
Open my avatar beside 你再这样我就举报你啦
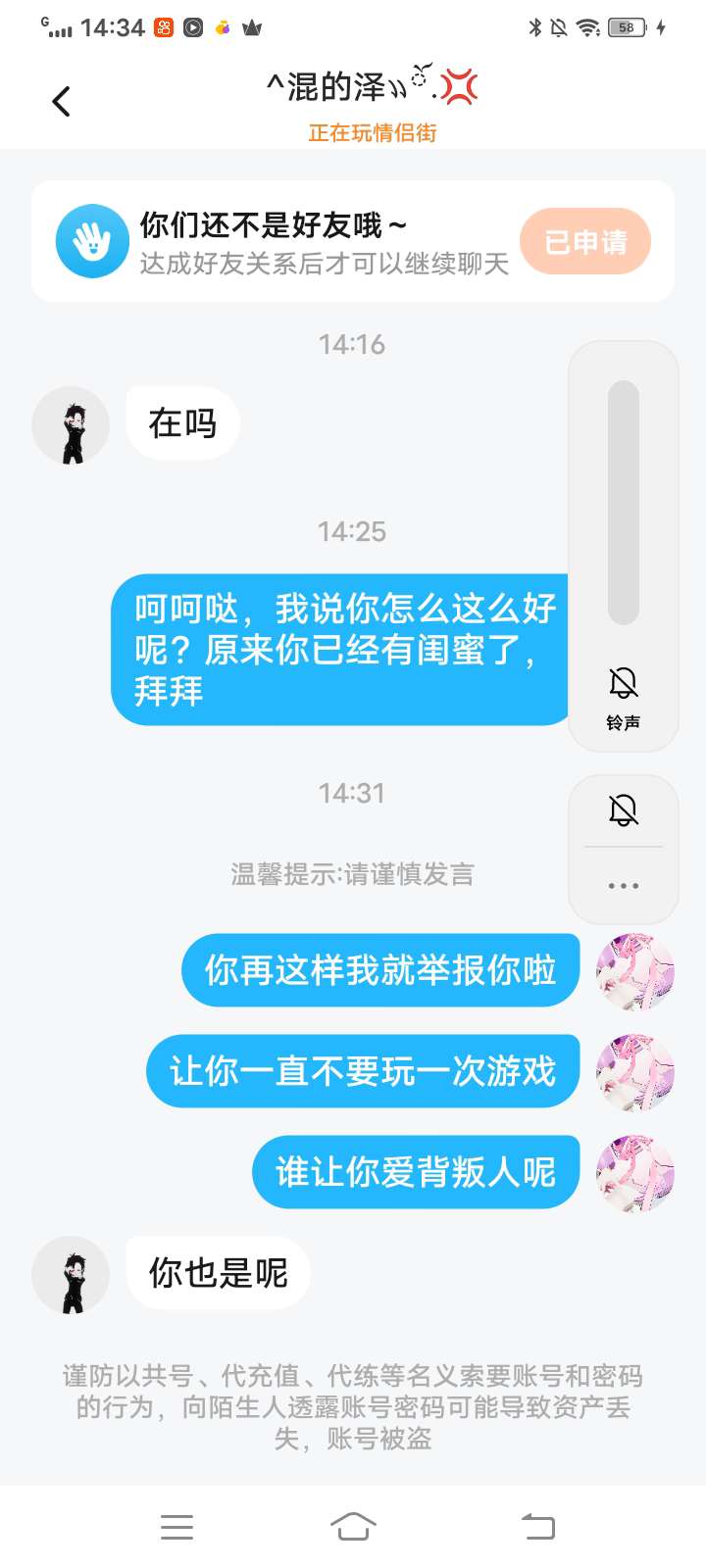click(635, 971)
